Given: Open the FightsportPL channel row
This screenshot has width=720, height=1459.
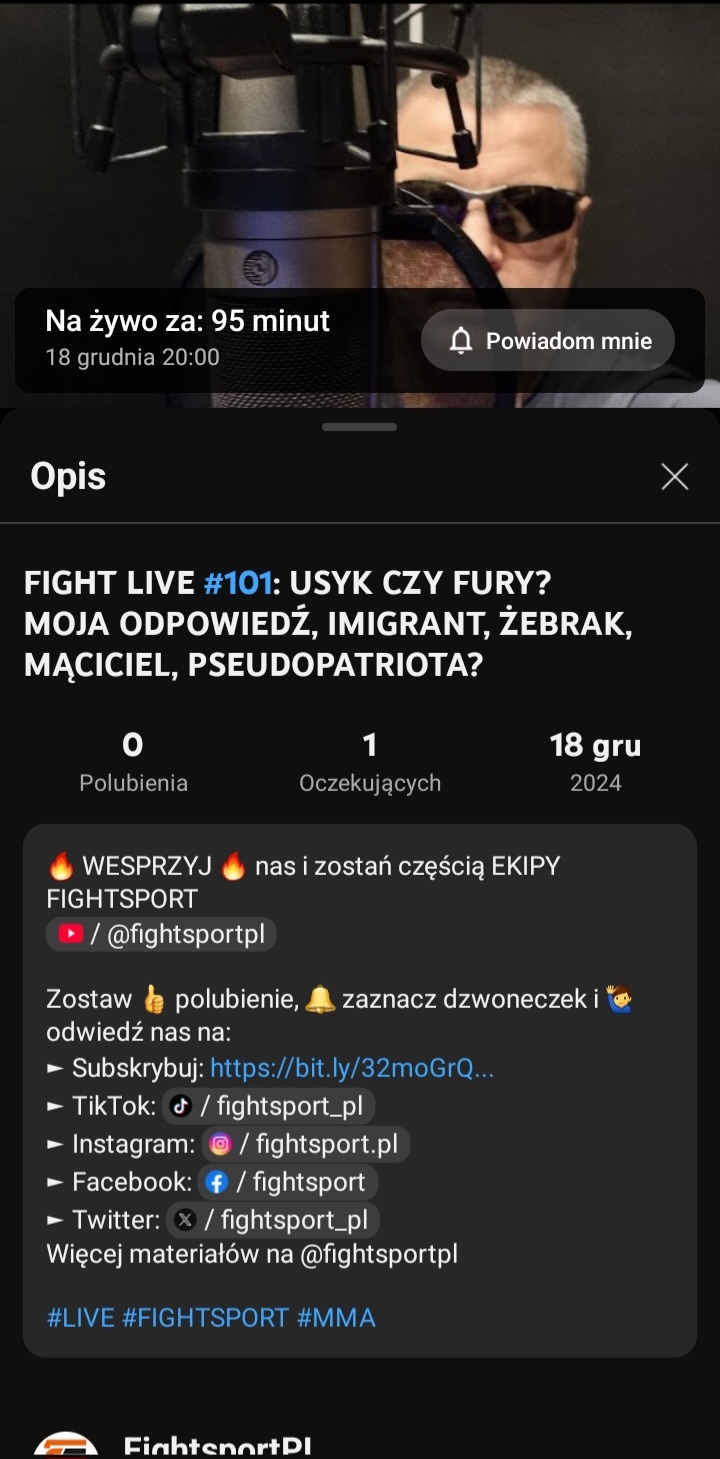Looking at the screenshot, I should pyautogui.click(x=217, y=1446).
